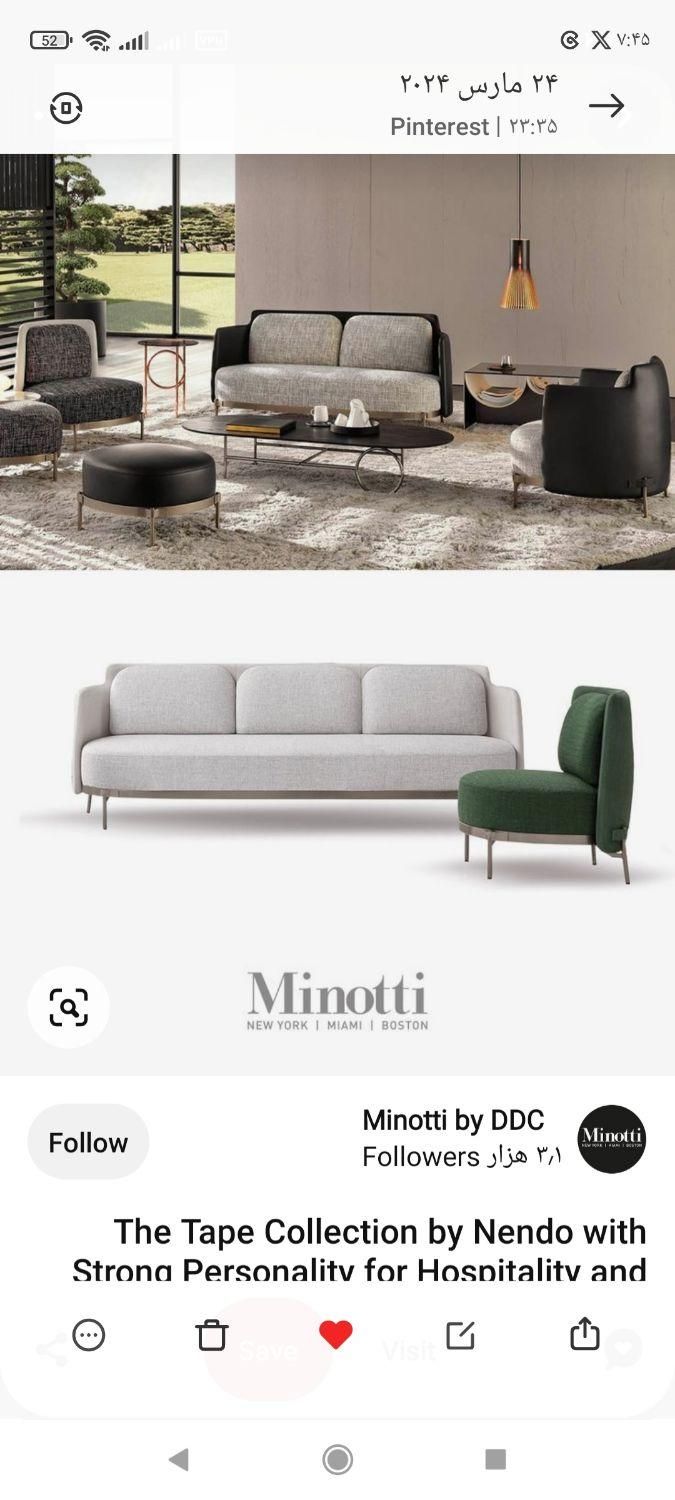Open the more options menu

pyautogui.click(x=89, y=1335)
